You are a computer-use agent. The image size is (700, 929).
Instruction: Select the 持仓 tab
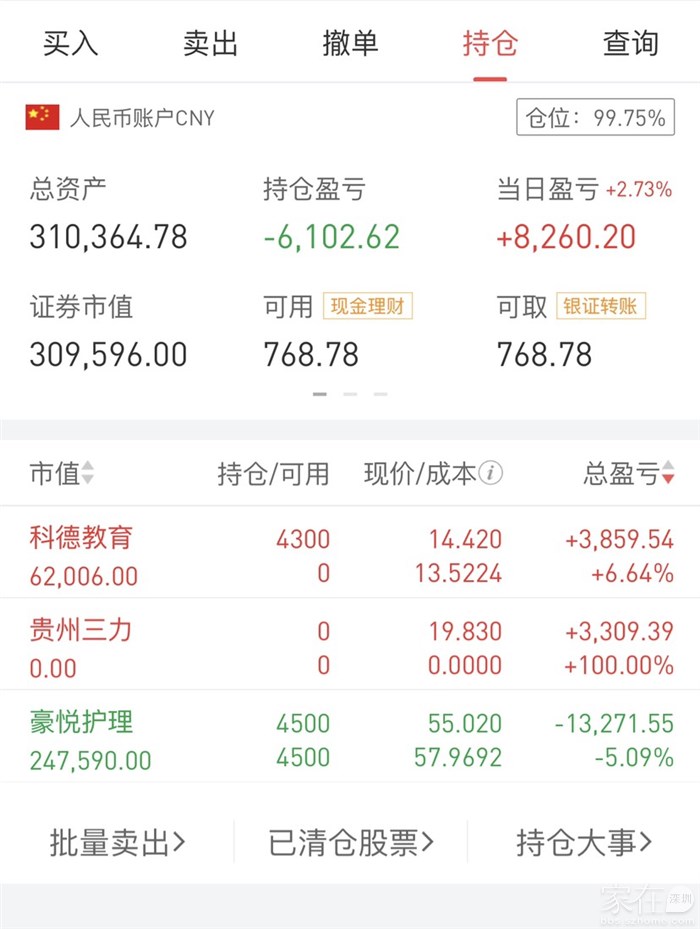pos(490,43)
